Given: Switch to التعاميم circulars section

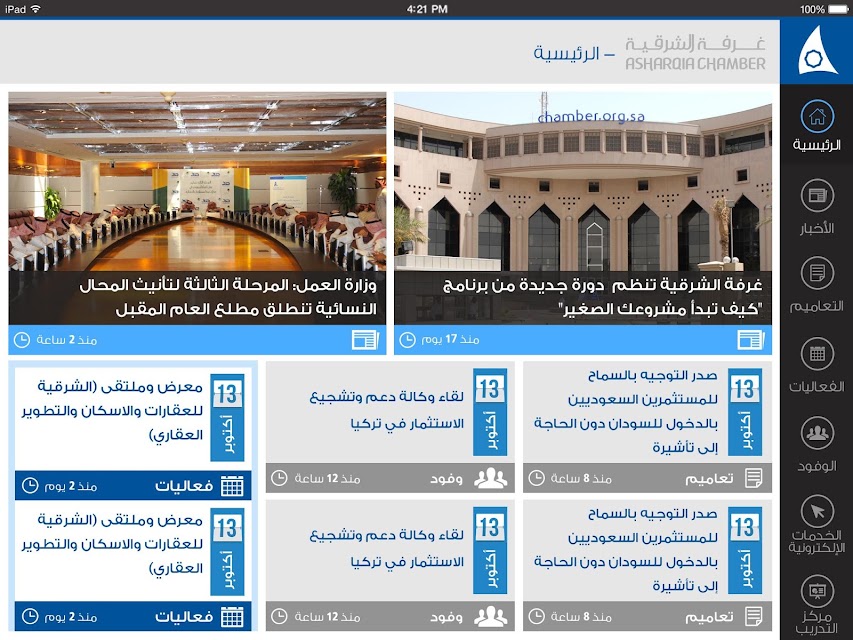Looking at the screenshot, I should click(817, 285).
